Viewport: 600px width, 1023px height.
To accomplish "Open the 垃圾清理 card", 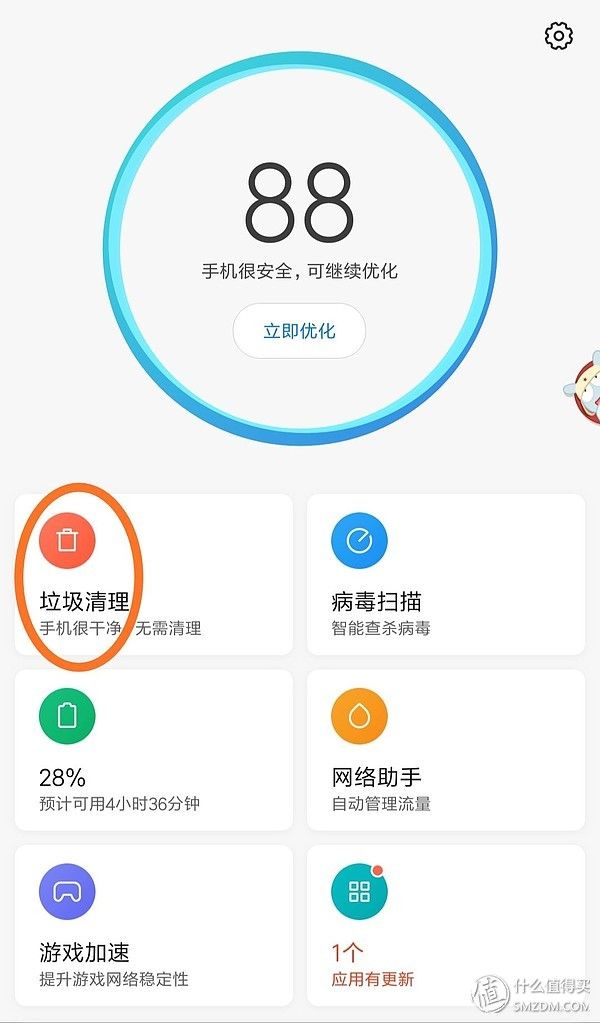I will point(154,574).
